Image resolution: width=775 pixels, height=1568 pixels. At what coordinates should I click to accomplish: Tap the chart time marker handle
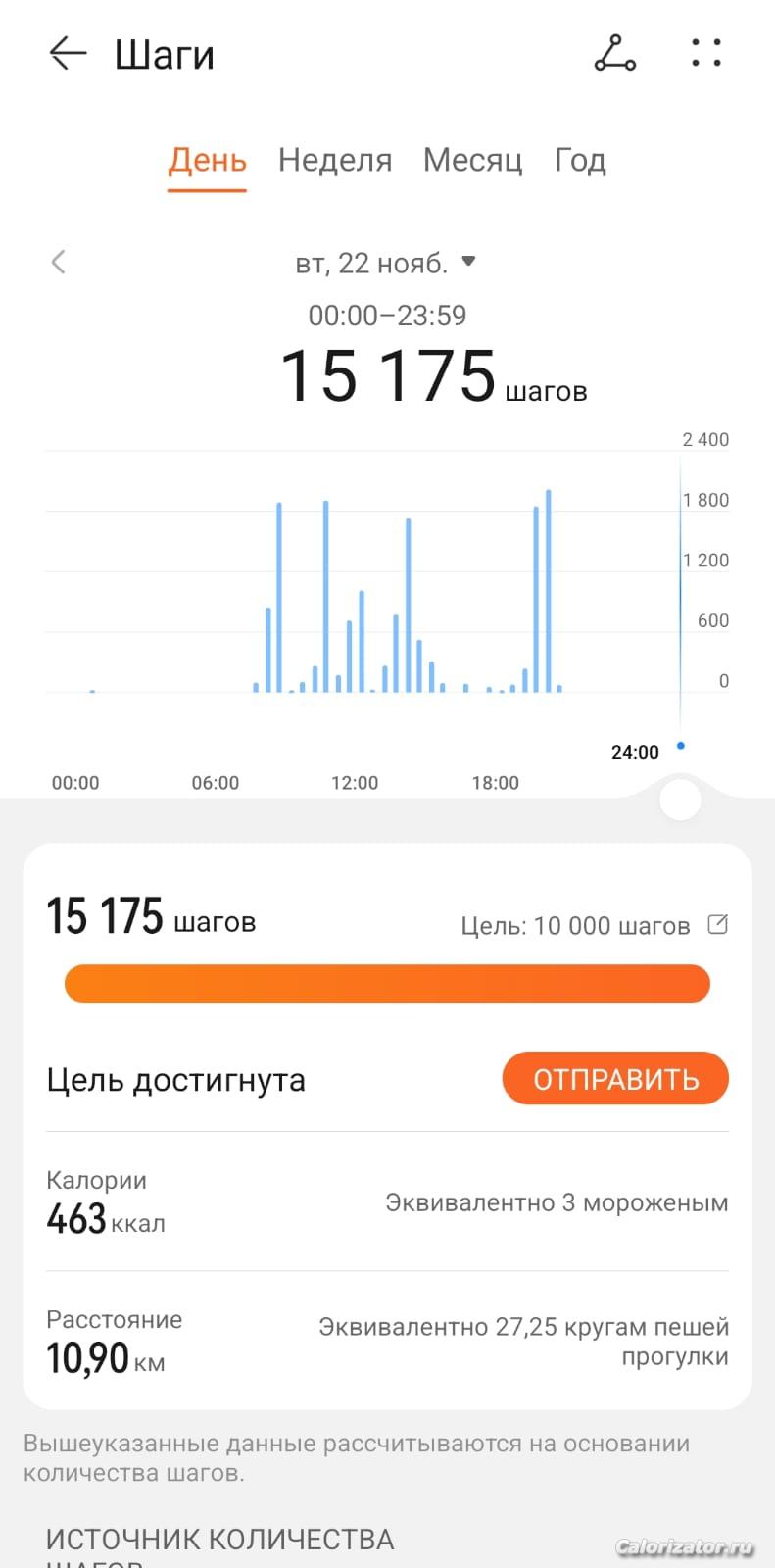coord(680,801)
